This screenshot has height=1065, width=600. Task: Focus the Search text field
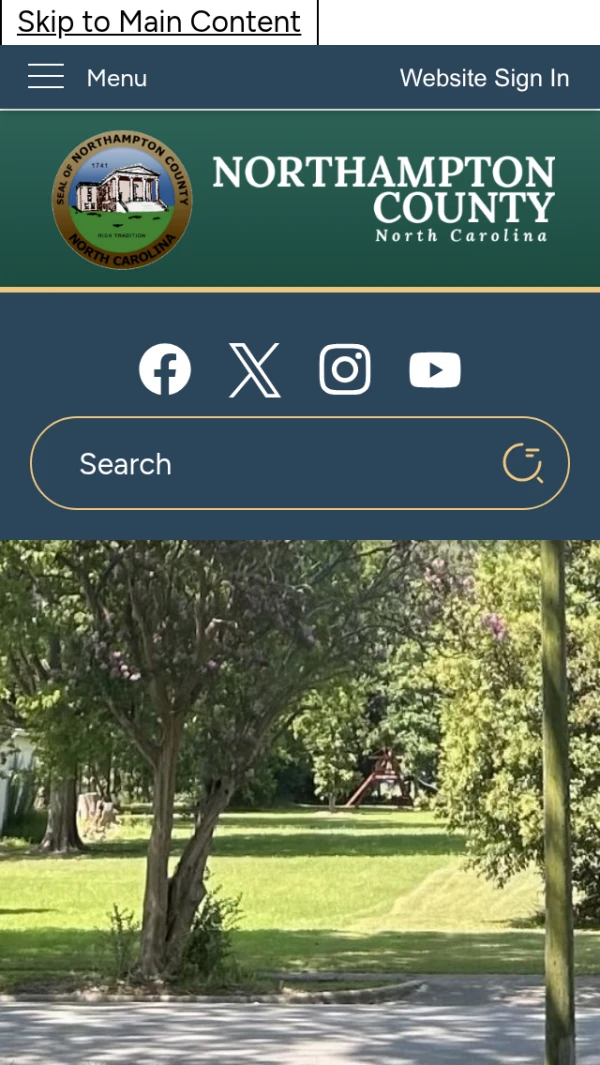pos(270,464)
